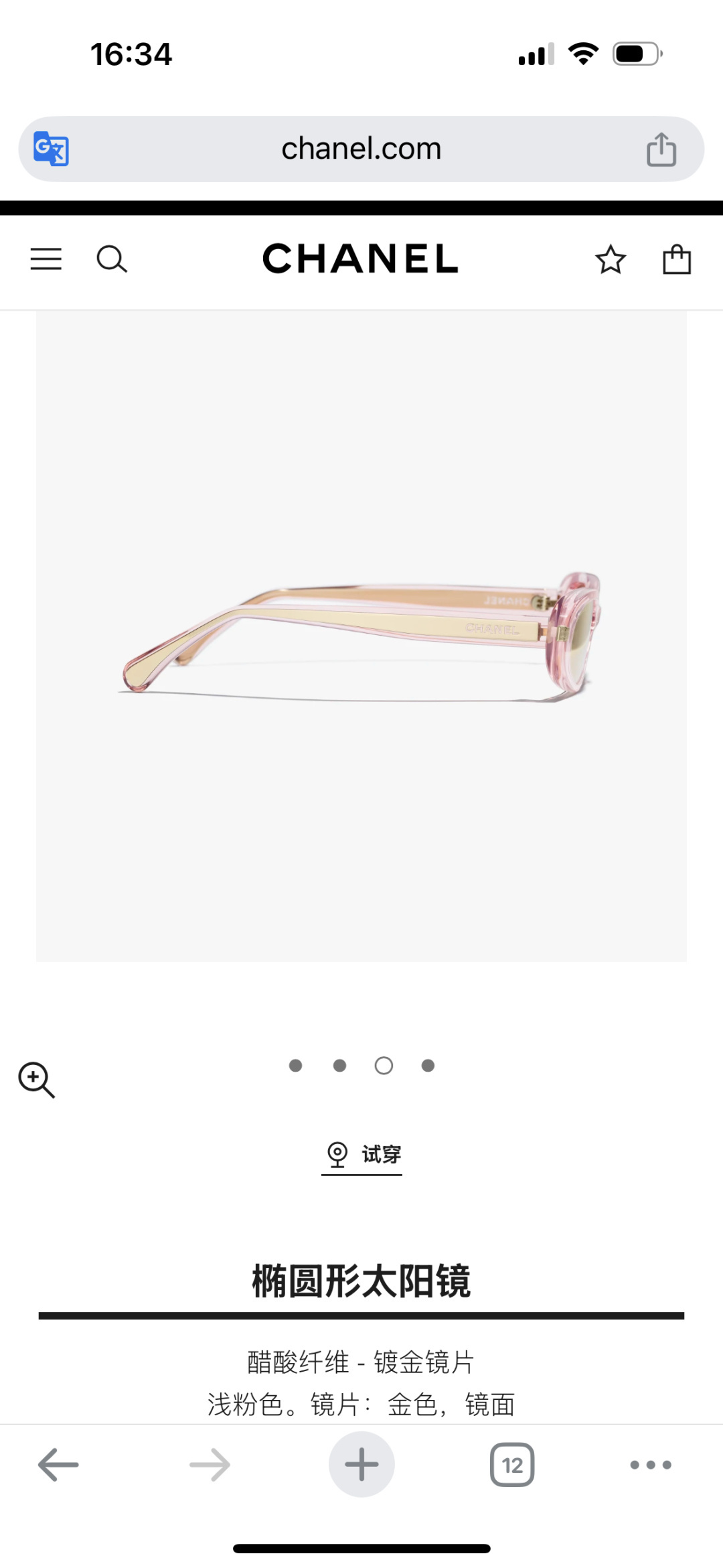This screenshot has width=723, height=1568.
Task: Open the hamburger navigation menu
Action: click(x=46, y=260)
